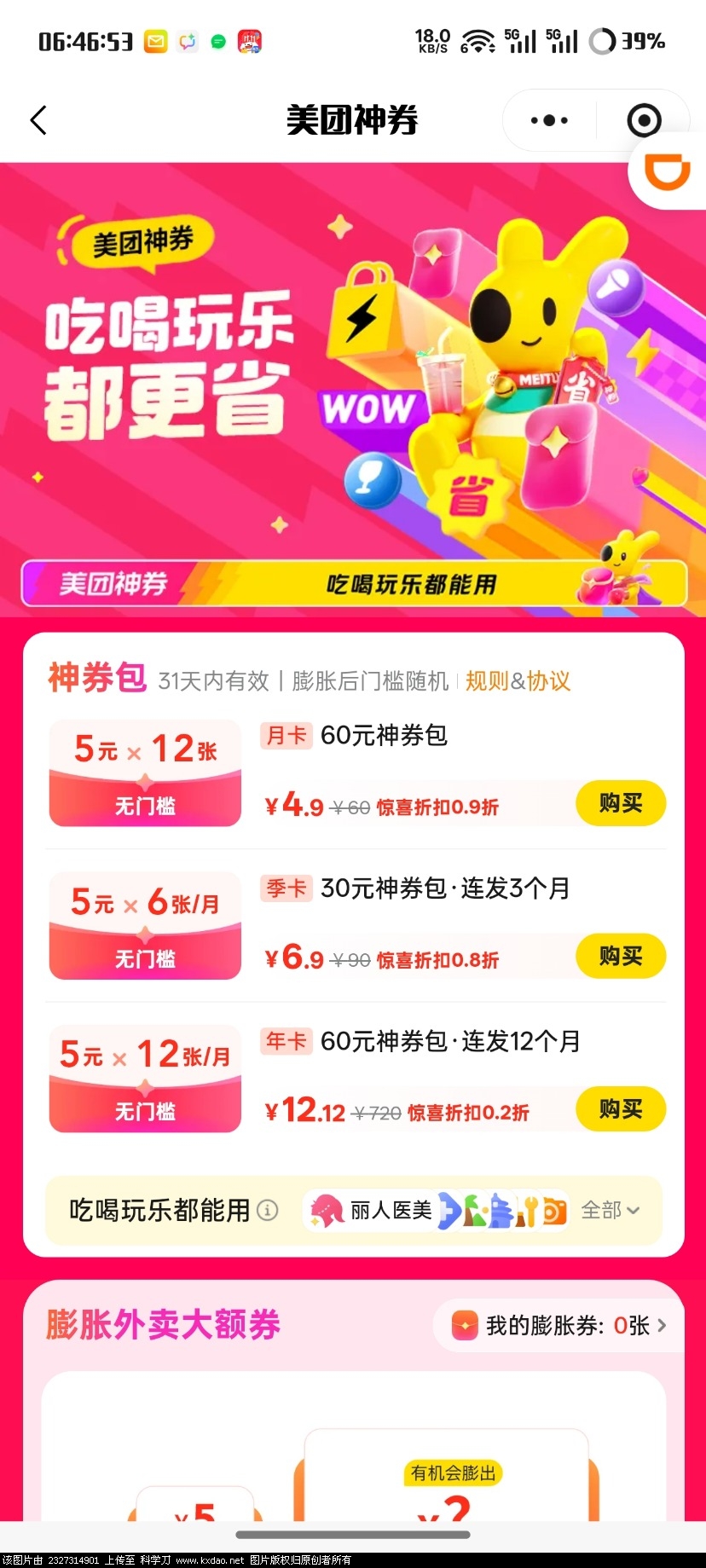The width and height of the screenshot is (706, 1568).
Task: Open the 美团神券 promotional banner
Action: (x=353, y=384)
